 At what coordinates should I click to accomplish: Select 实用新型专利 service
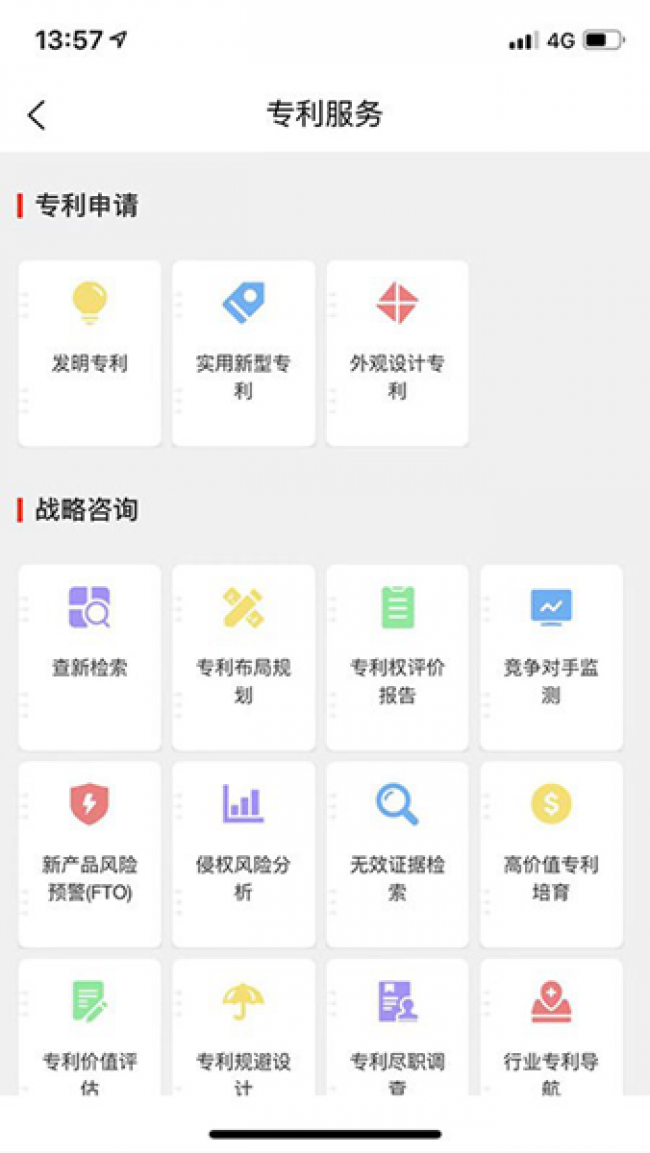coord(243,353)
